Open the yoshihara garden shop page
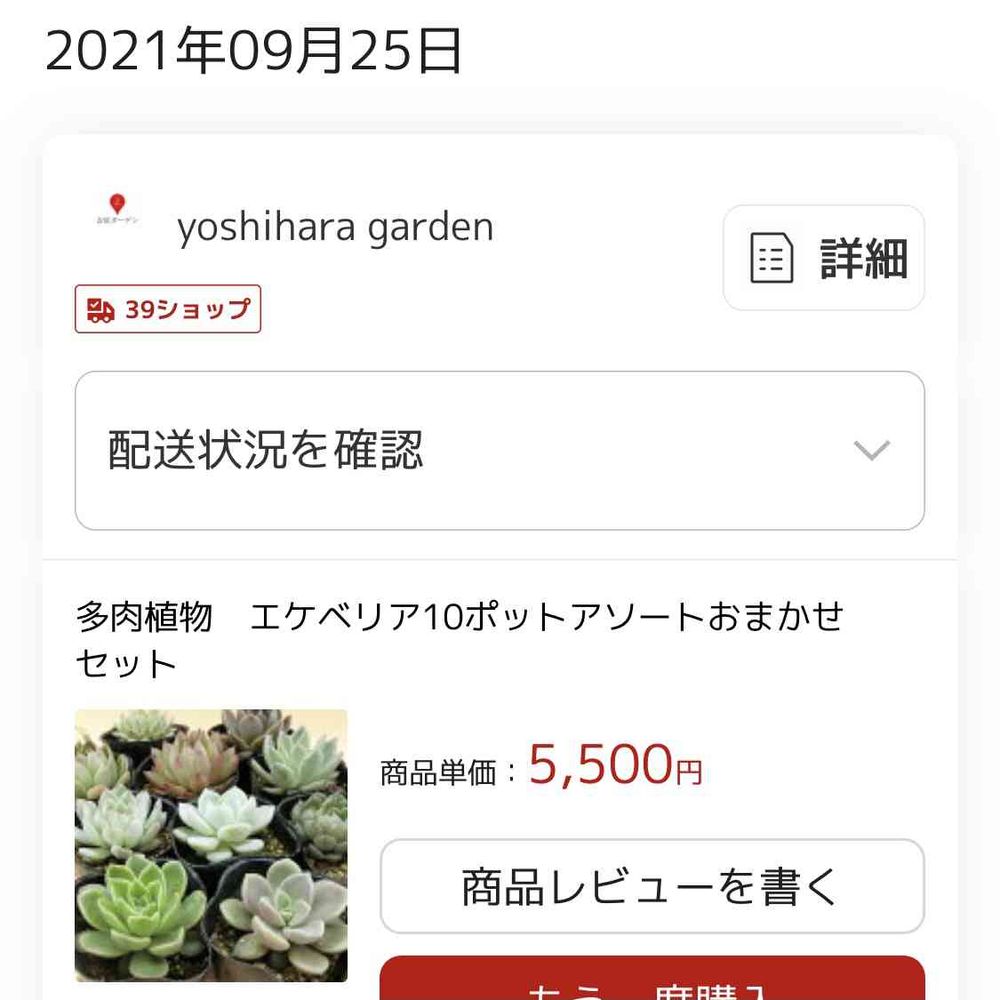The image size is (1000, 1000). point(335,228)
